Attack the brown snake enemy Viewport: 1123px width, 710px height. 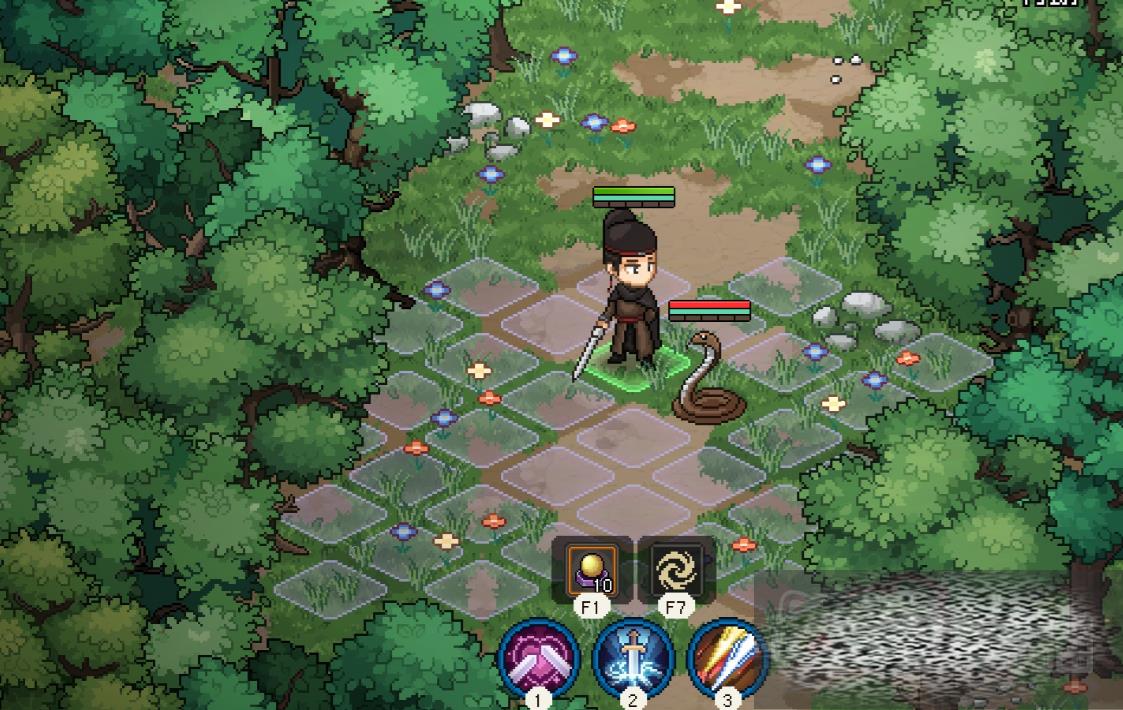point(708,382)
